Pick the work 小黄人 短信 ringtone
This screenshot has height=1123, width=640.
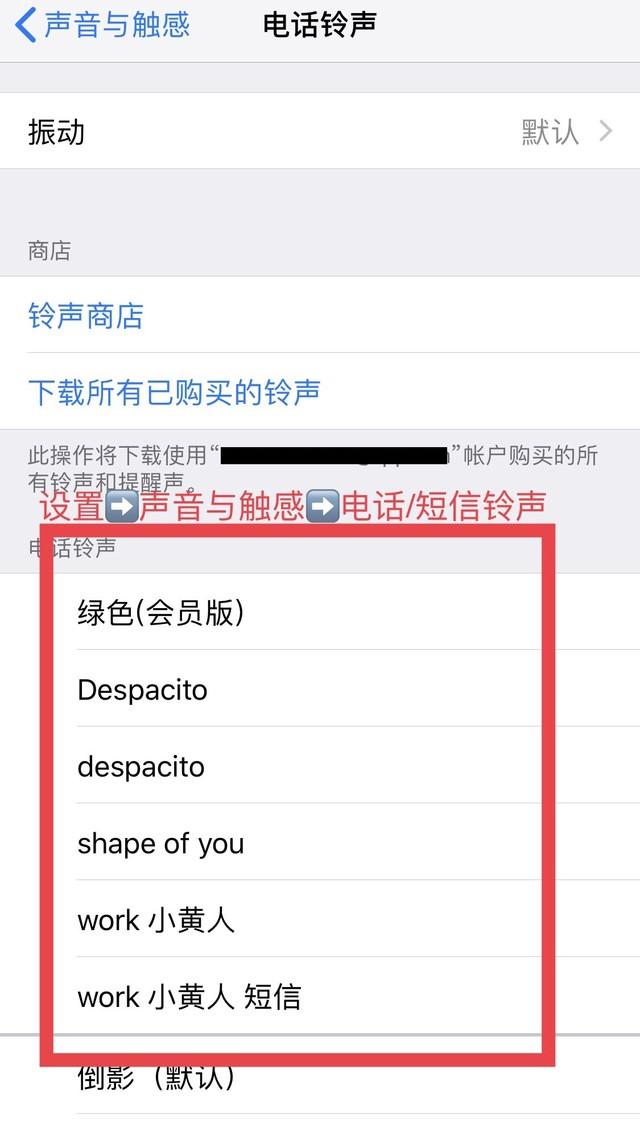(x=189, y=997)
